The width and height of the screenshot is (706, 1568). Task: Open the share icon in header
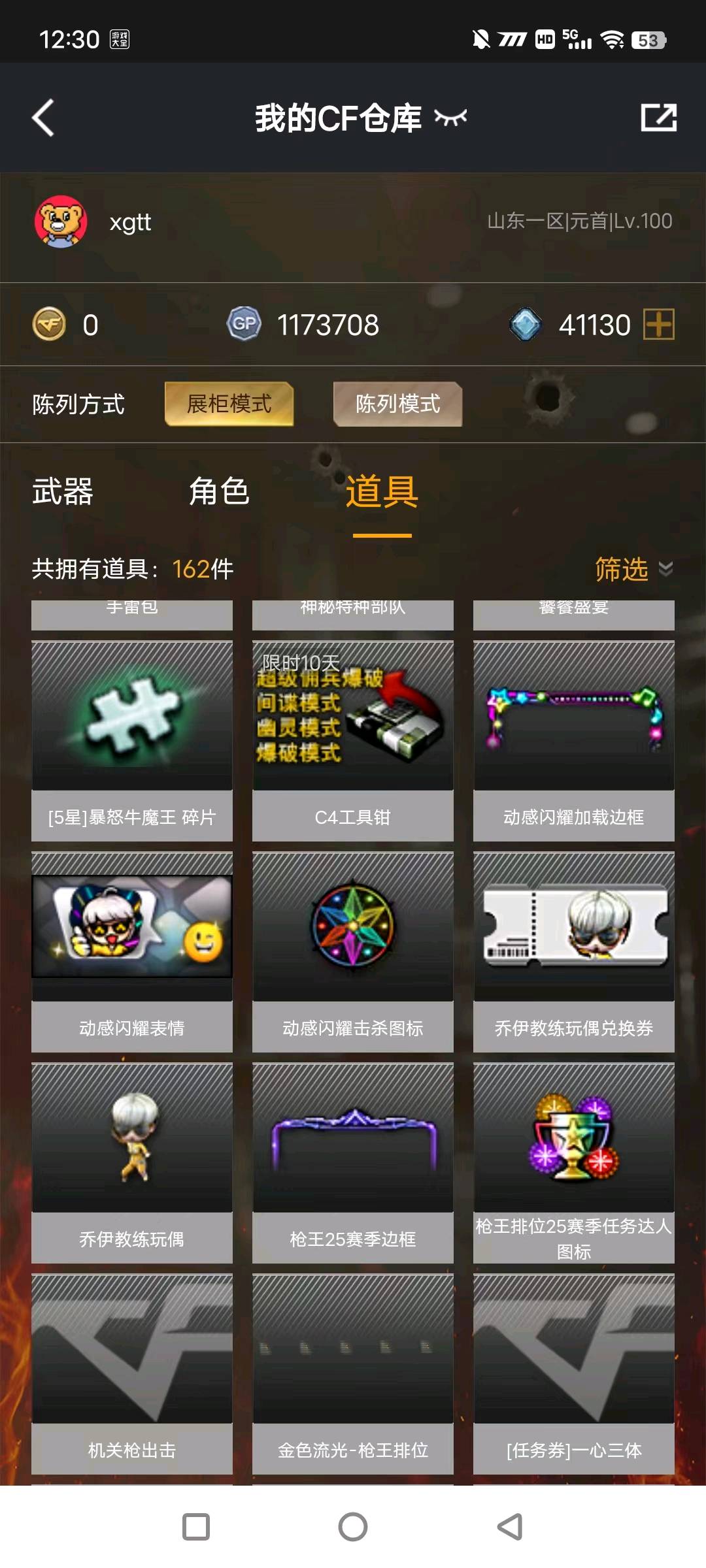658,118
